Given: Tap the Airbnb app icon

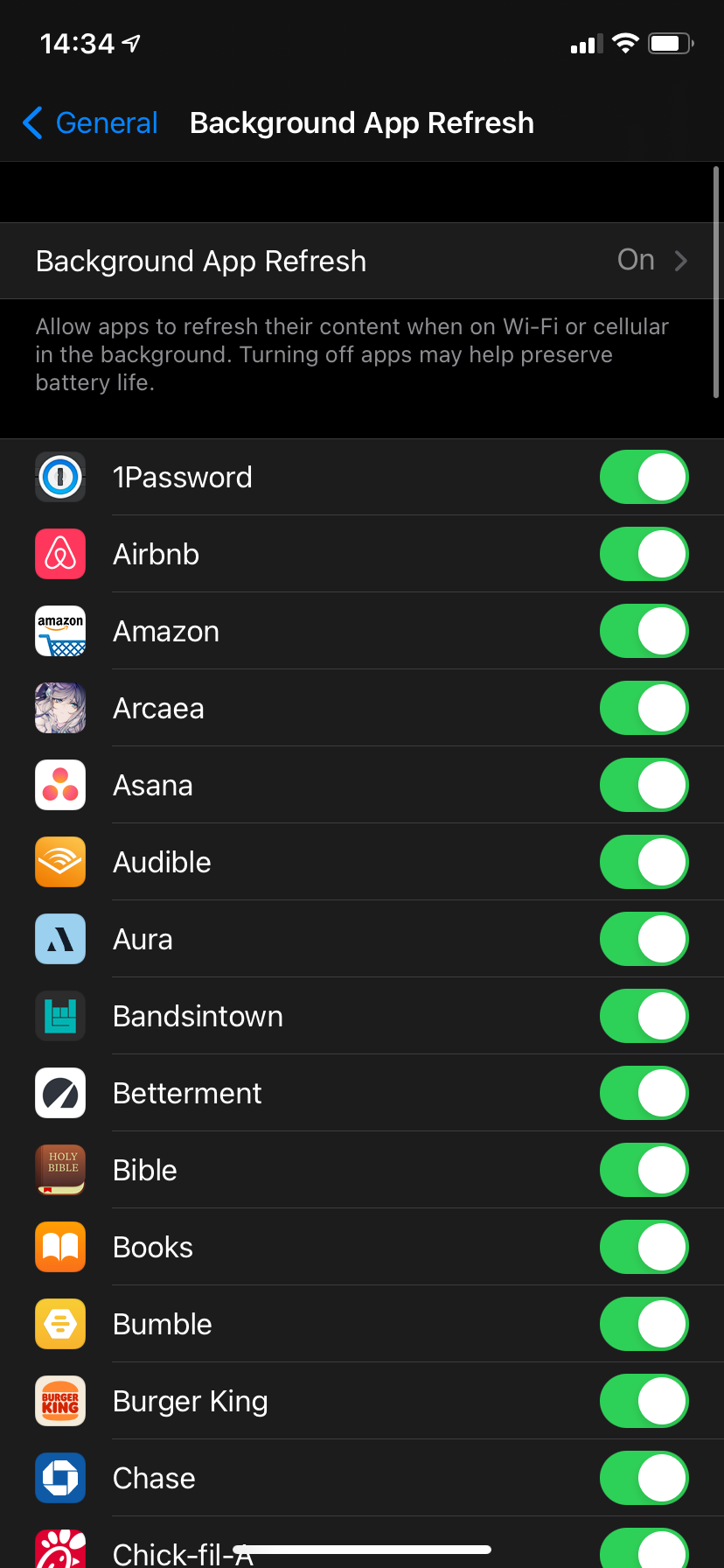Looking at the screenshot, I should tap(59, 554).
